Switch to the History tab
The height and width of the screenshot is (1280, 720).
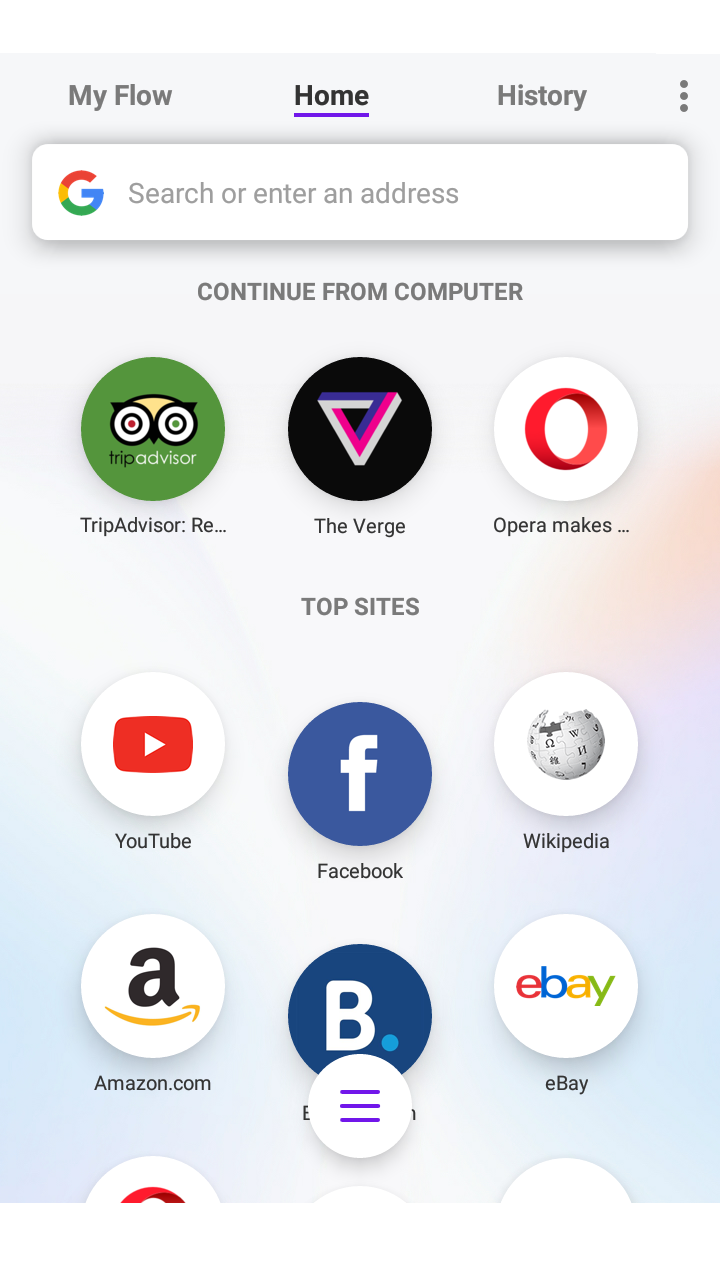[x=541, y=96]
